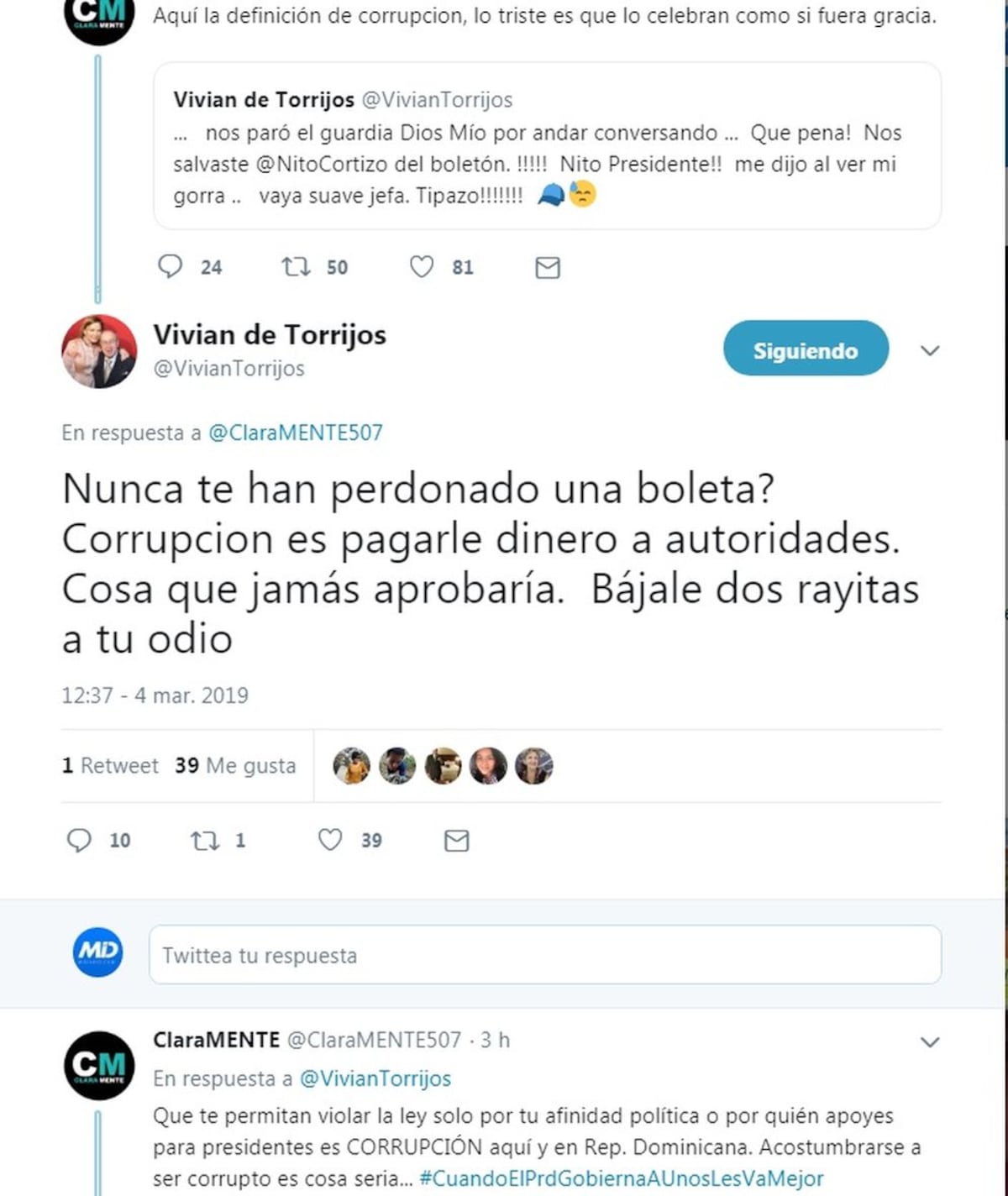Open the @VivianTorrijos link in ClaraMENTE's reply

tap(375, 1078)
